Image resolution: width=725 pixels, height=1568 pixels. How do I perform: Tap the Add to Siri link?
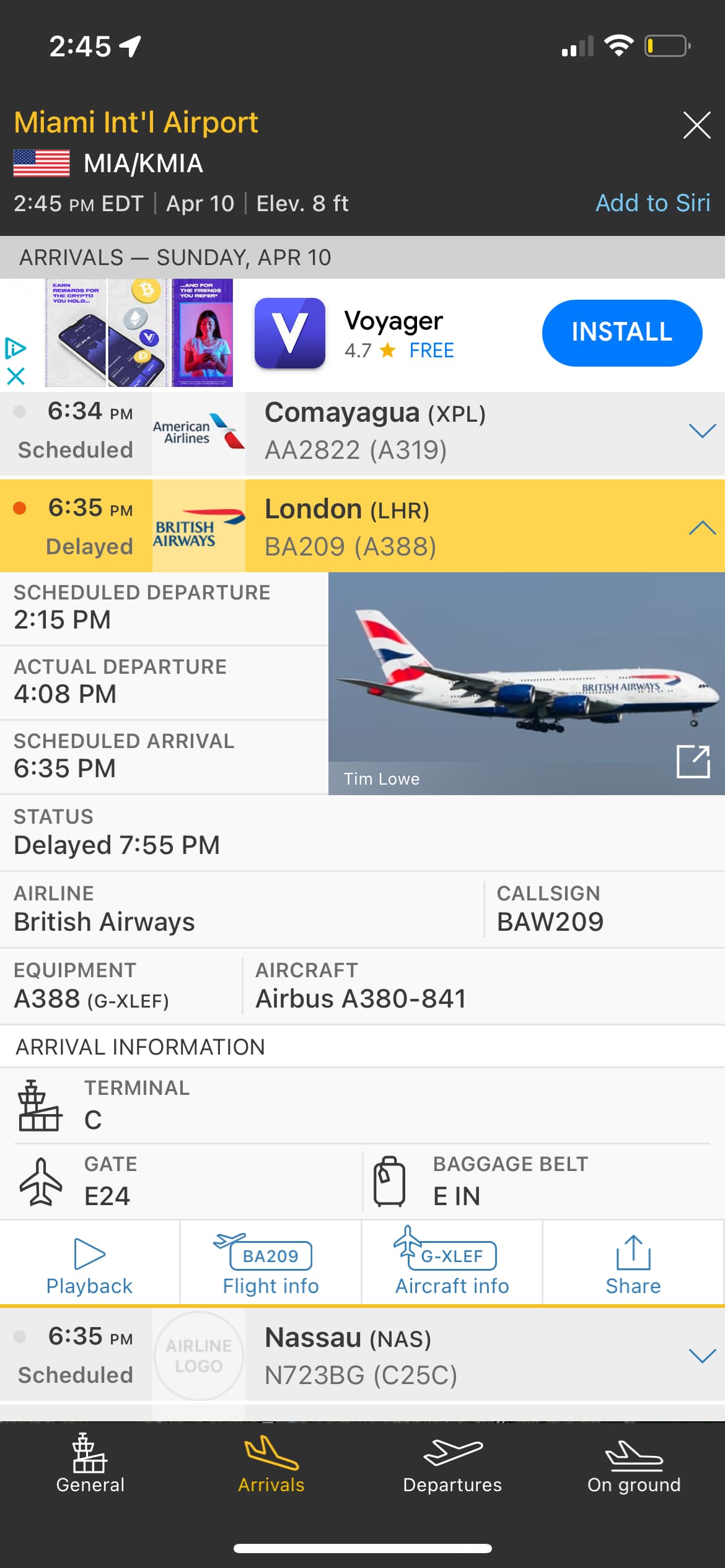click(x=652, y=203)
